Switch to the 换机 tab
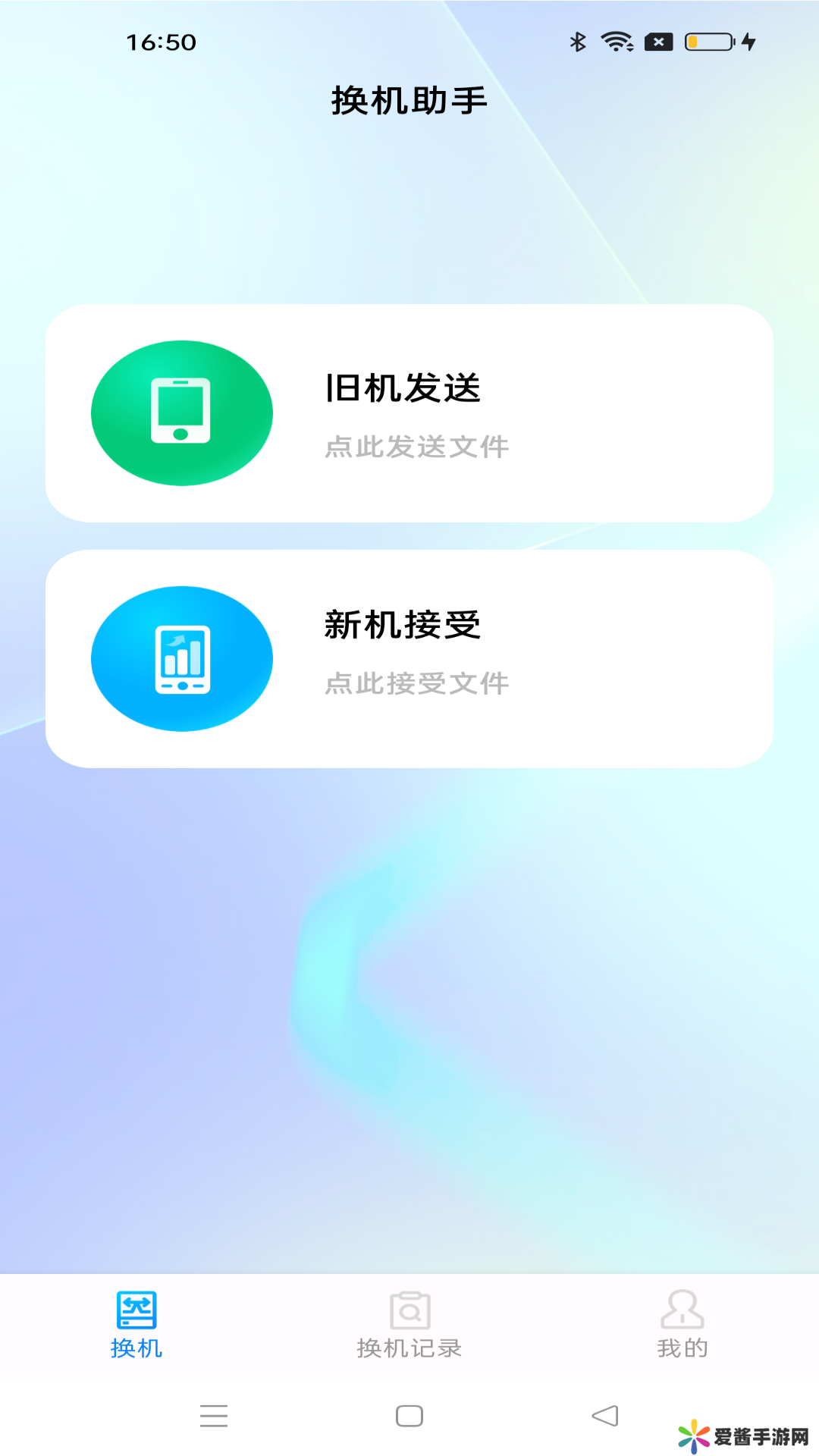Viewport: 819px width, 1456px height. click(x=136, y=1324)
